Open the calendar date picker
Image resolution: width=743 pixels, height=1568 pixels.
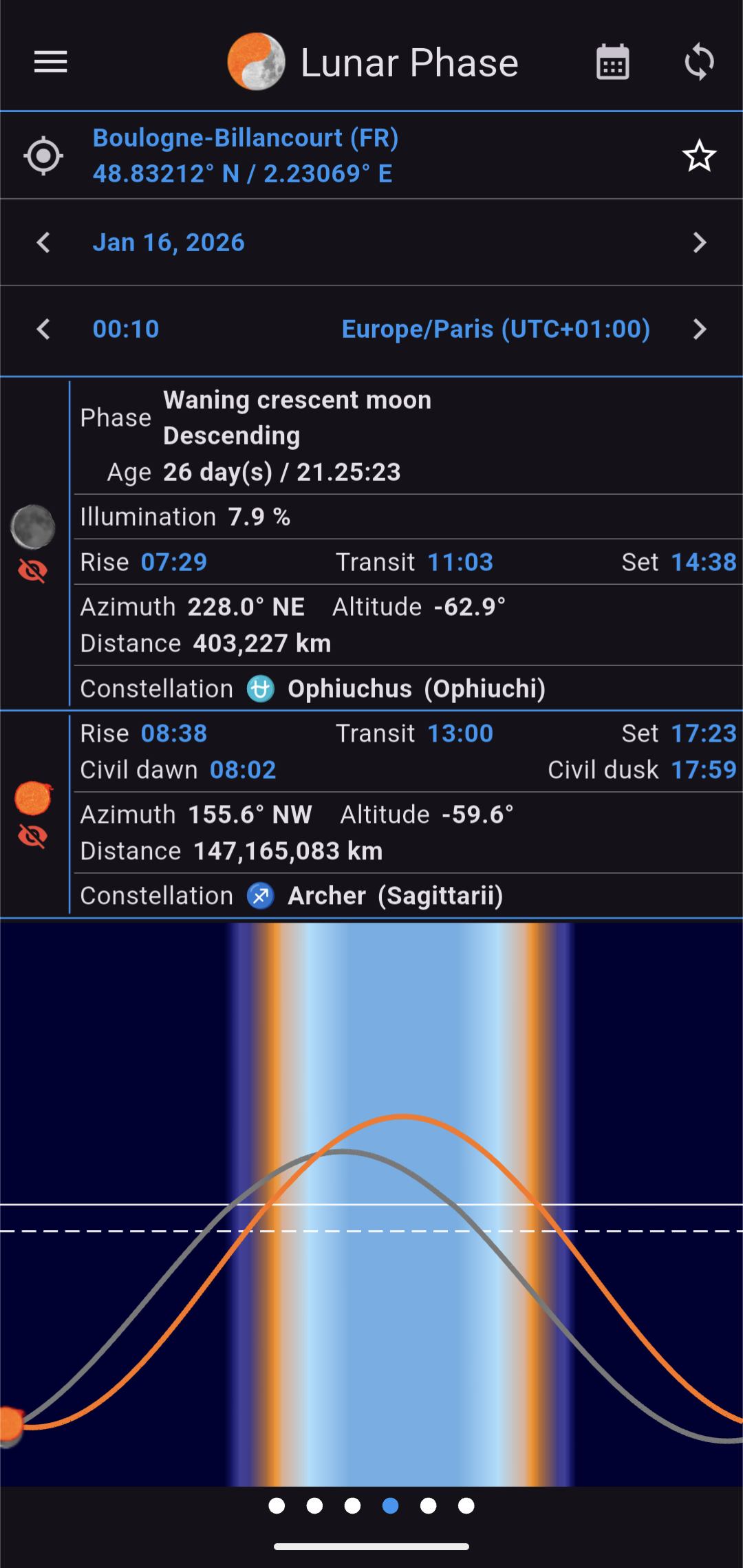pyautogui.click(x=612, y=62)
